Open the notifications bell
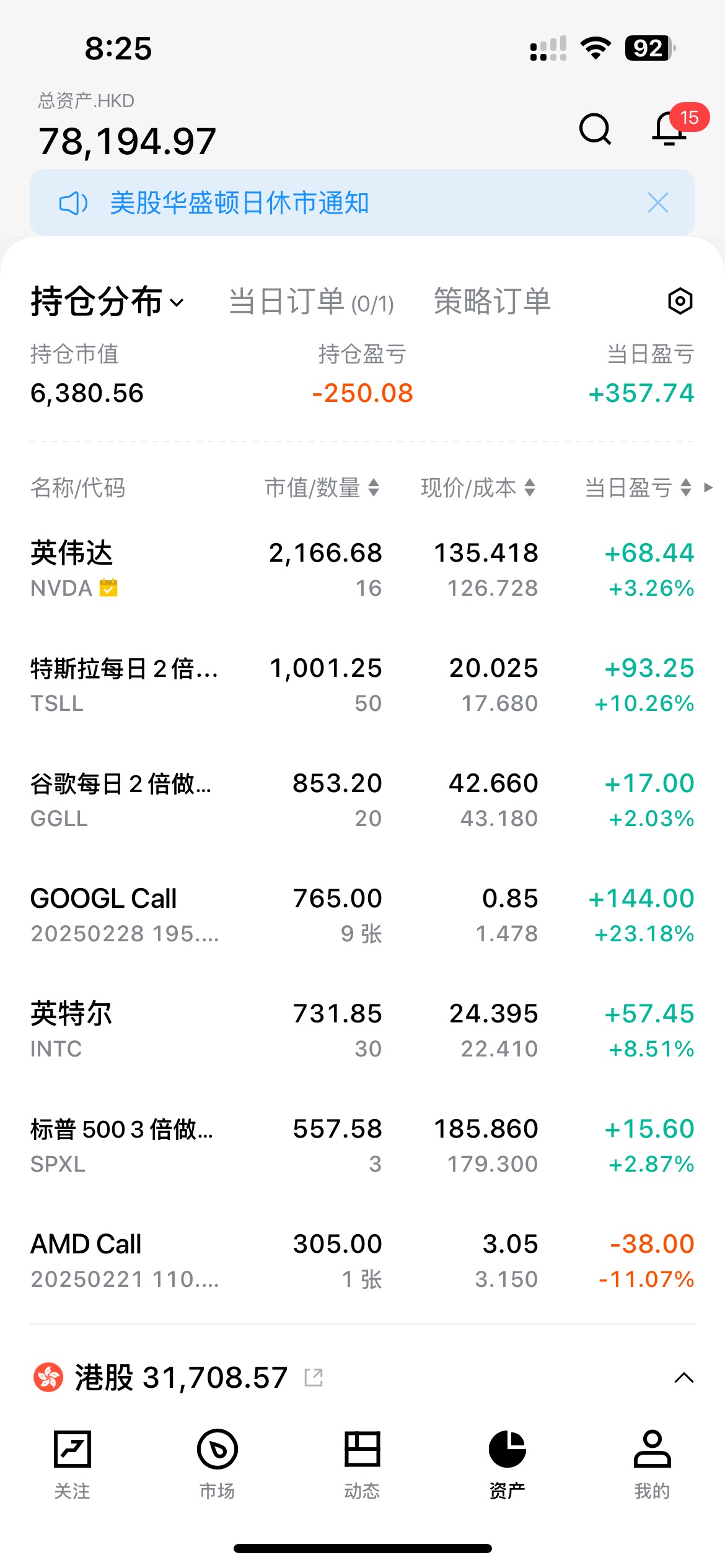 [x=669, y=129]
